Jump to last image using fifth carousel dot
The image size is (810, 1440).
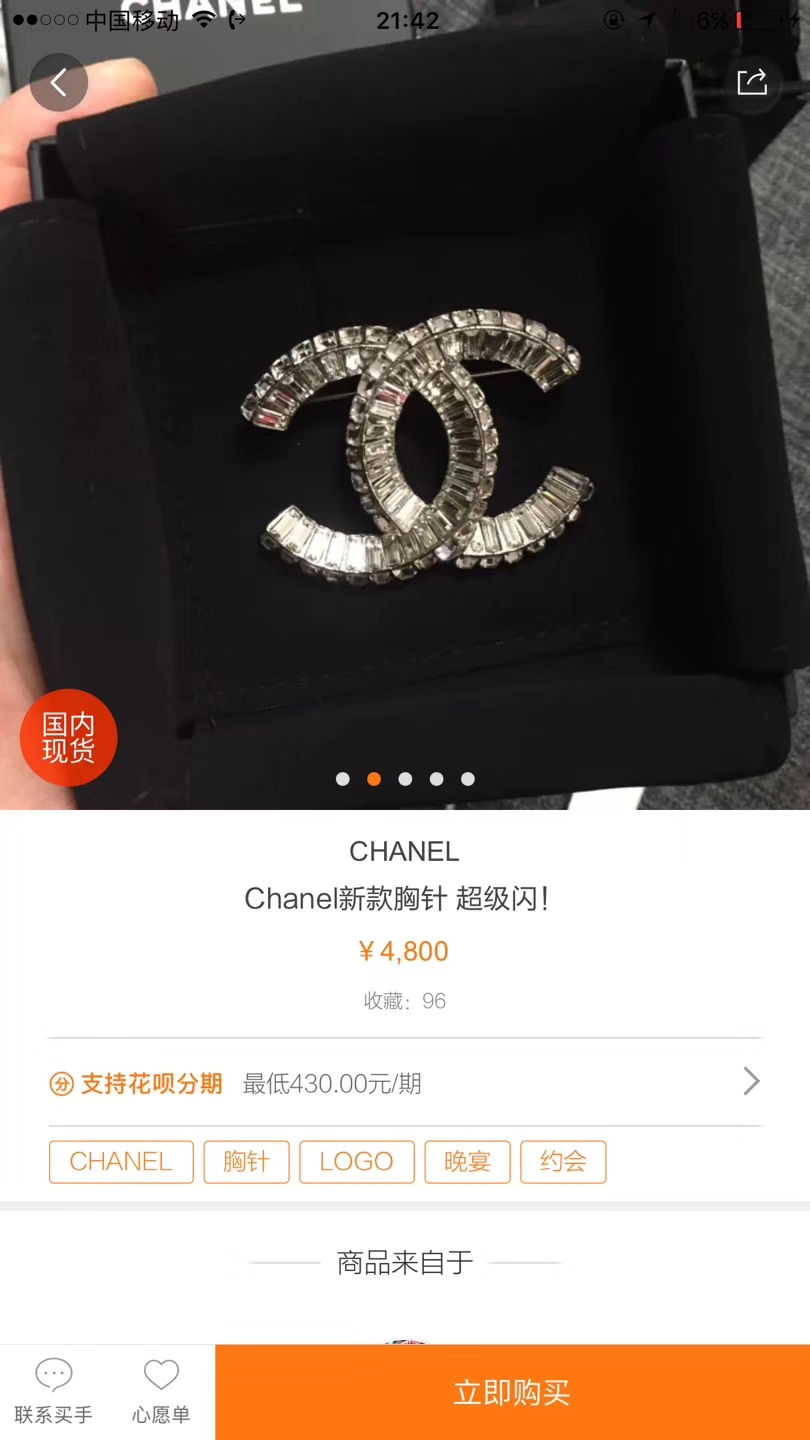tap(467, 778)
